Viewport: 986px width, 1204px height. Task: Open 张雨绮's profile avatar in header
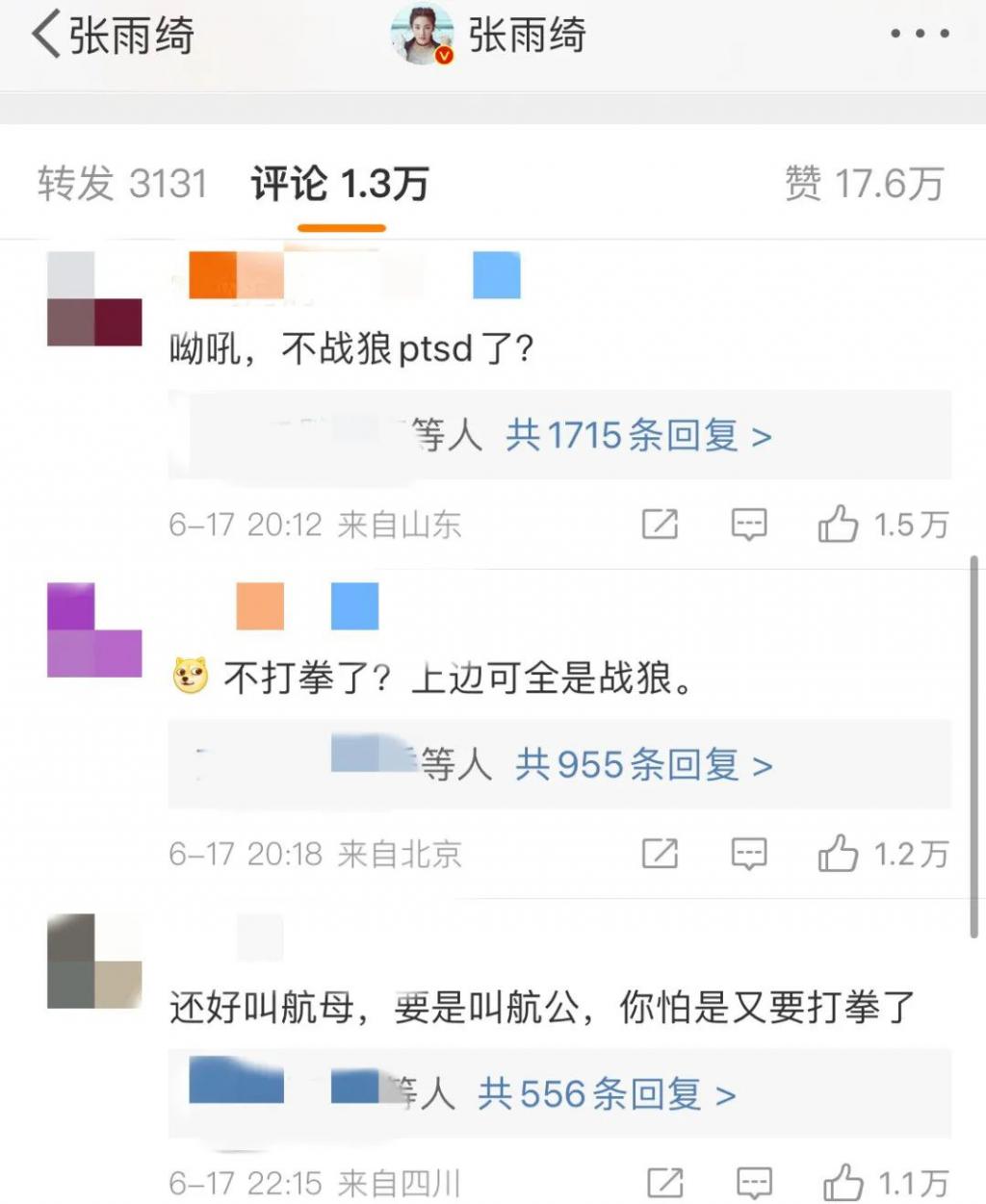423,35
